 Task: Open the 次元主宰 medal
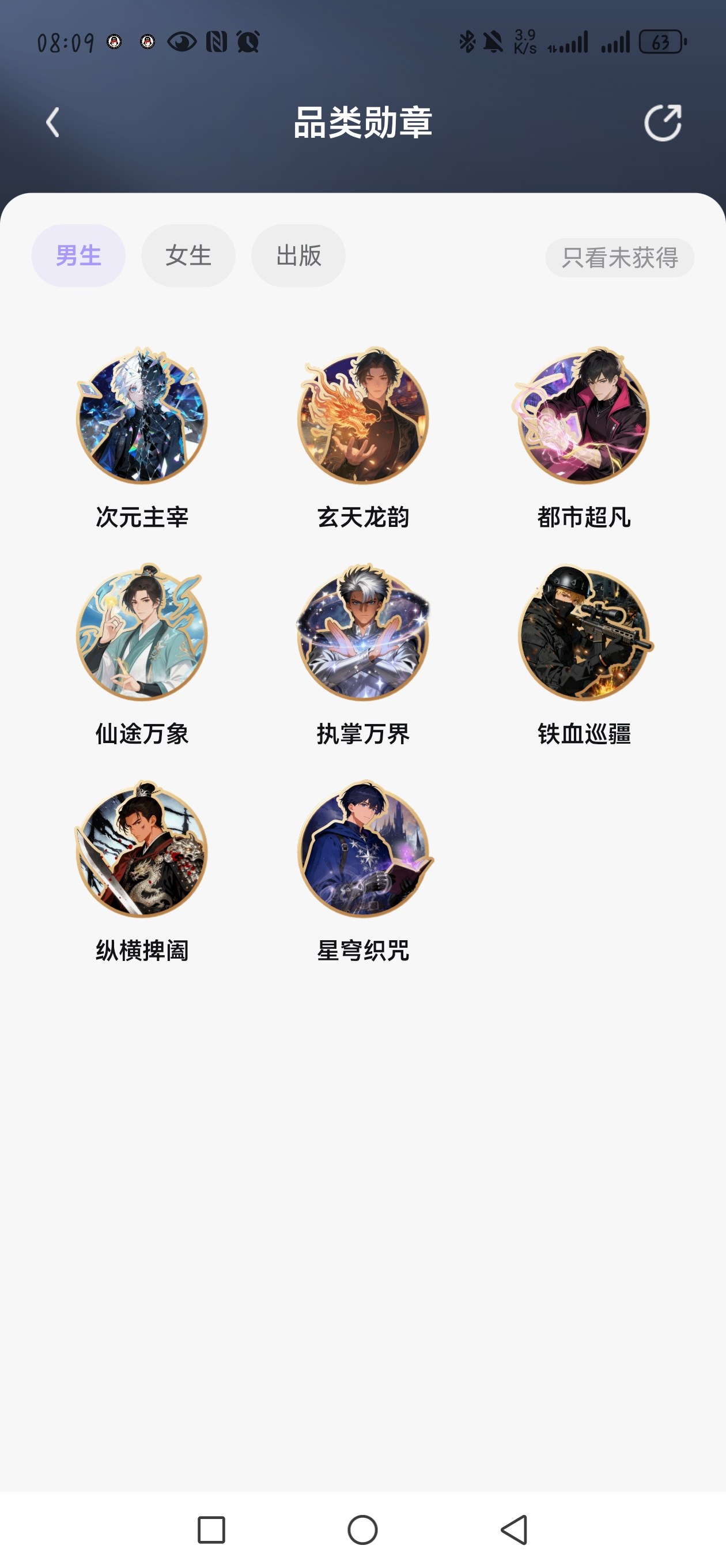142,416
